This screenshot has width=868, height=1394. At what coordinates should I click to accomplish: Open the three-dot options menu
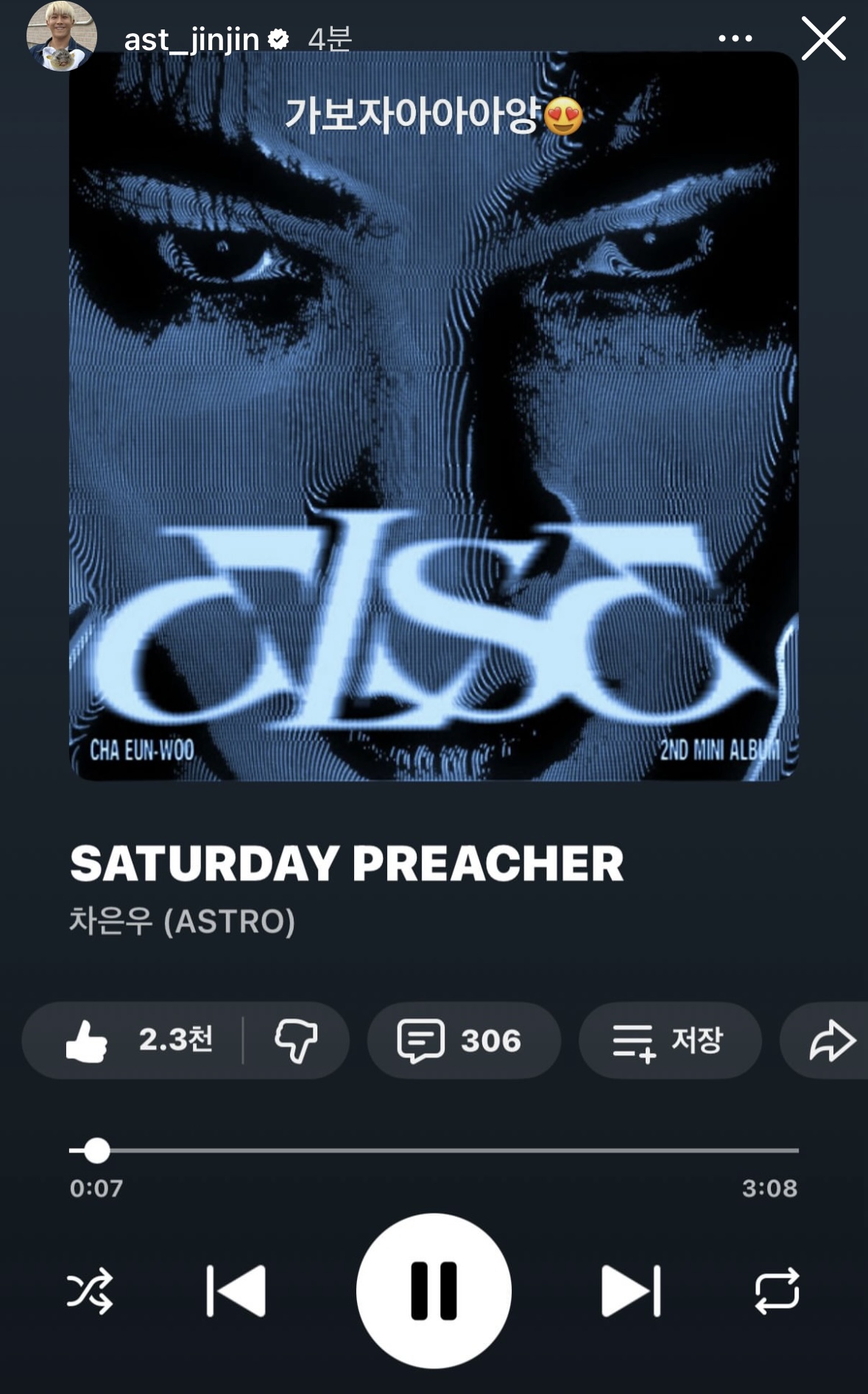click(x=735, y=38)
